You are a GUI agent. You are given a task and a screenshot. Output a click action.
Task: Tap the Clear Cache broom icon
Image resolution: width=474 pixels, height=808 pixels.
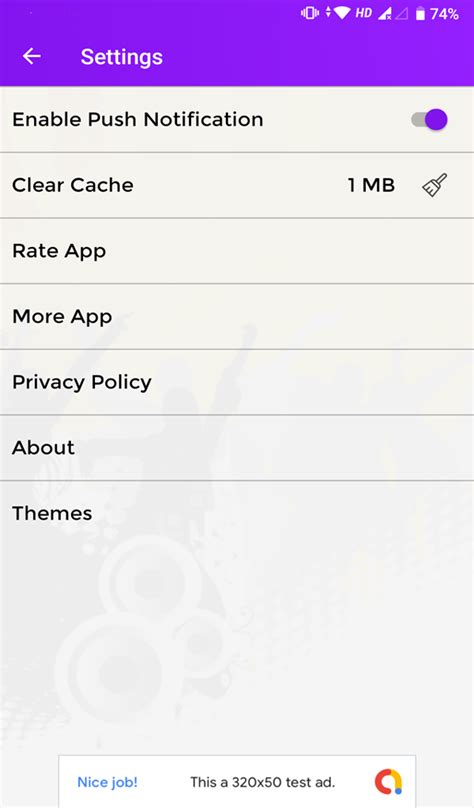click(x=434, y=185)
